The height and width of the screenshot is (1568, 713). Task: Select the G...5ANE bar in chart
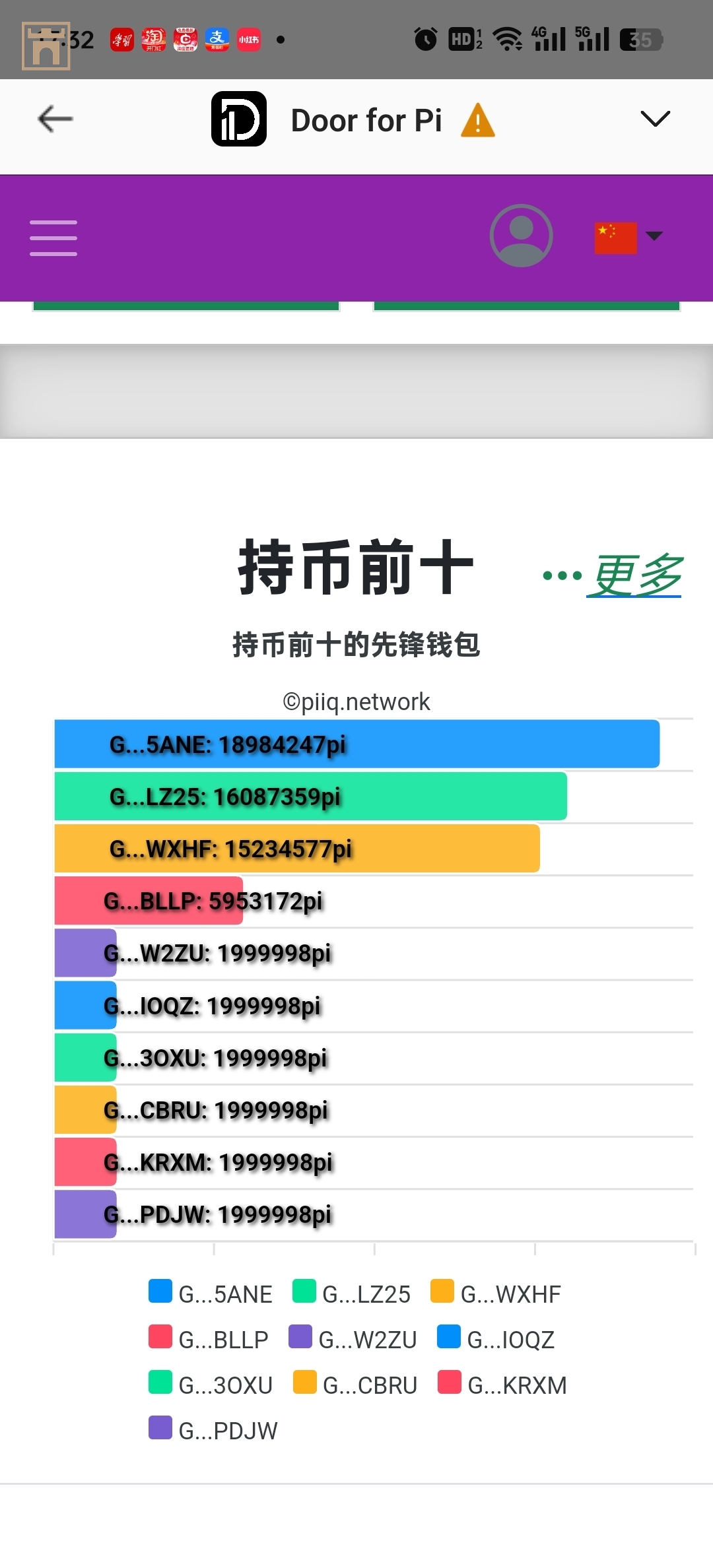[x=356, y=744]
